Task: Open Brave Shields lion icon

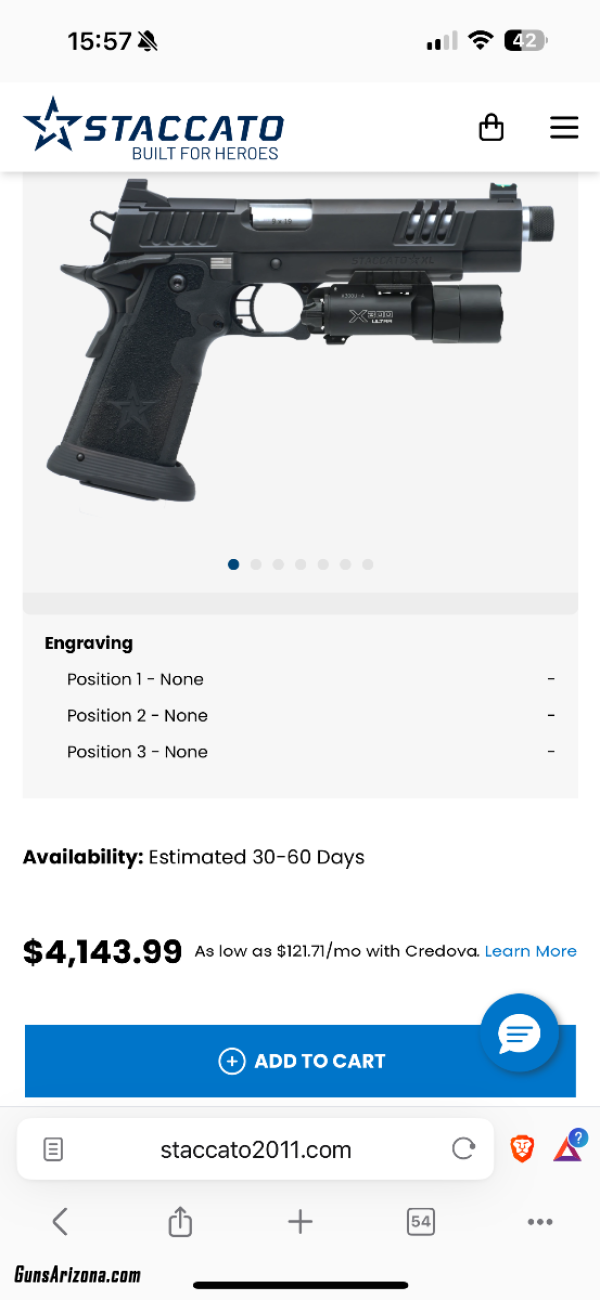Action: coord(522,1149)
